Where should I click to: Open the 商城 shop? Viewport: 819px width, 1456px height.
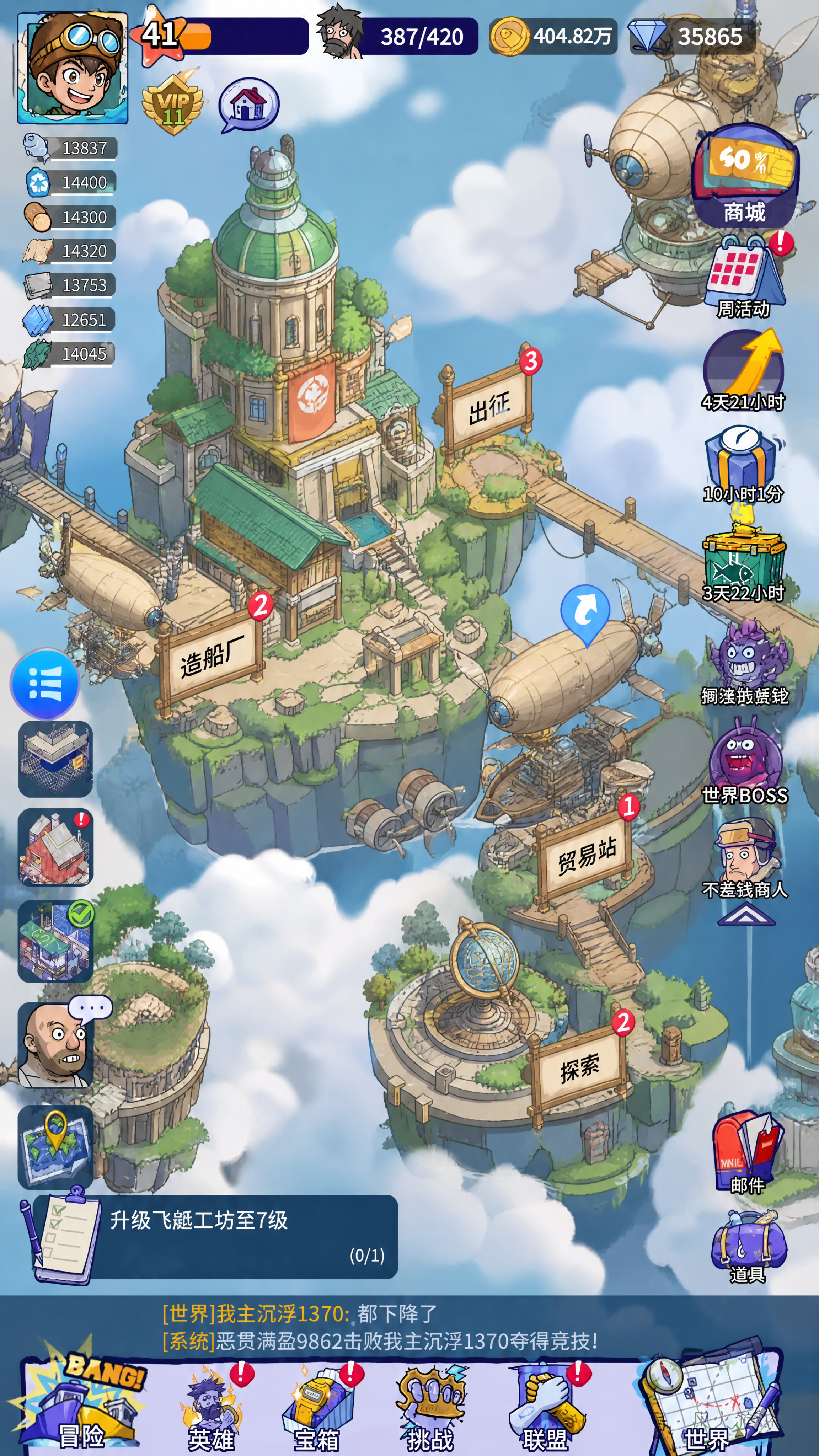click(x=744, y=176)
